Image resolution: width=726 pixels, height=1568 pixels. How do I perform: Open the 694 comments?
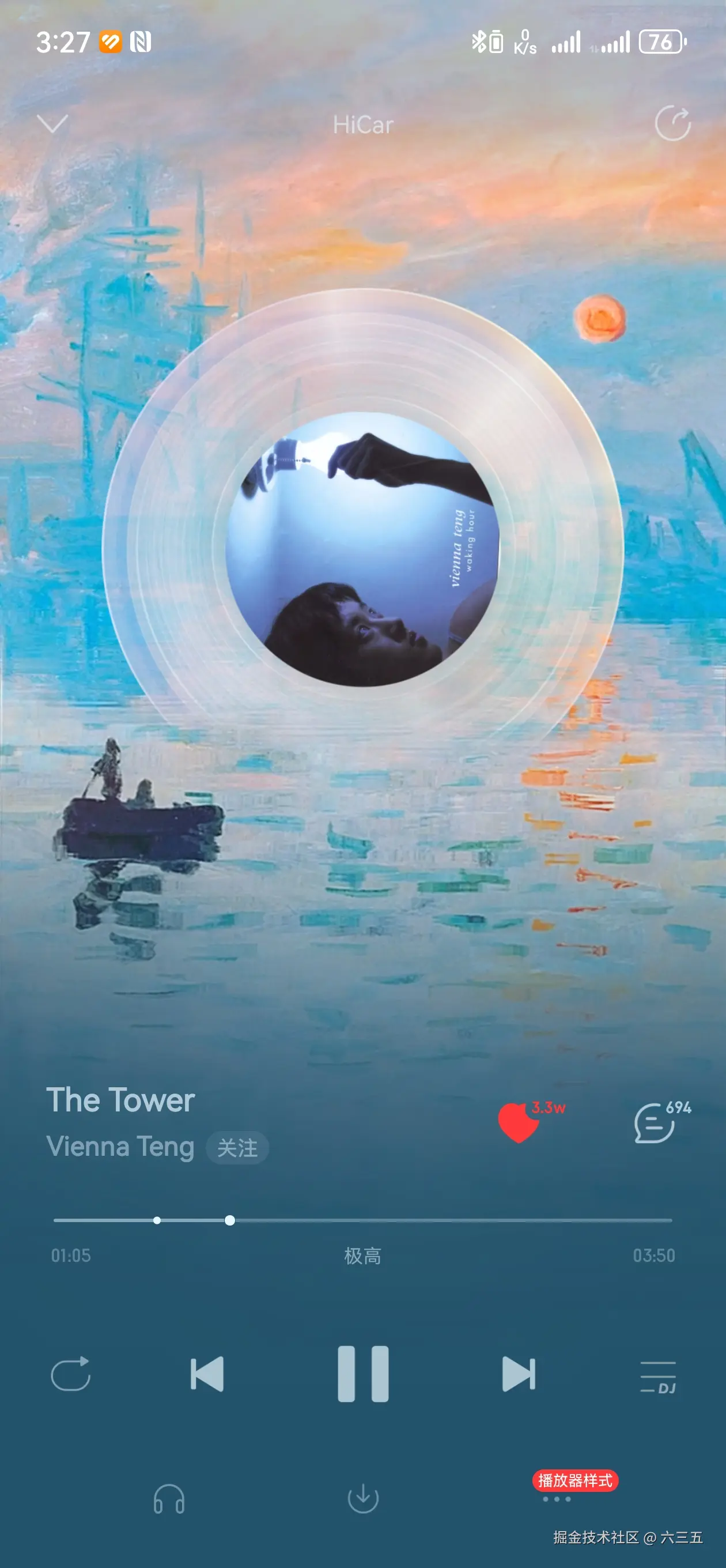[655, 1124]
